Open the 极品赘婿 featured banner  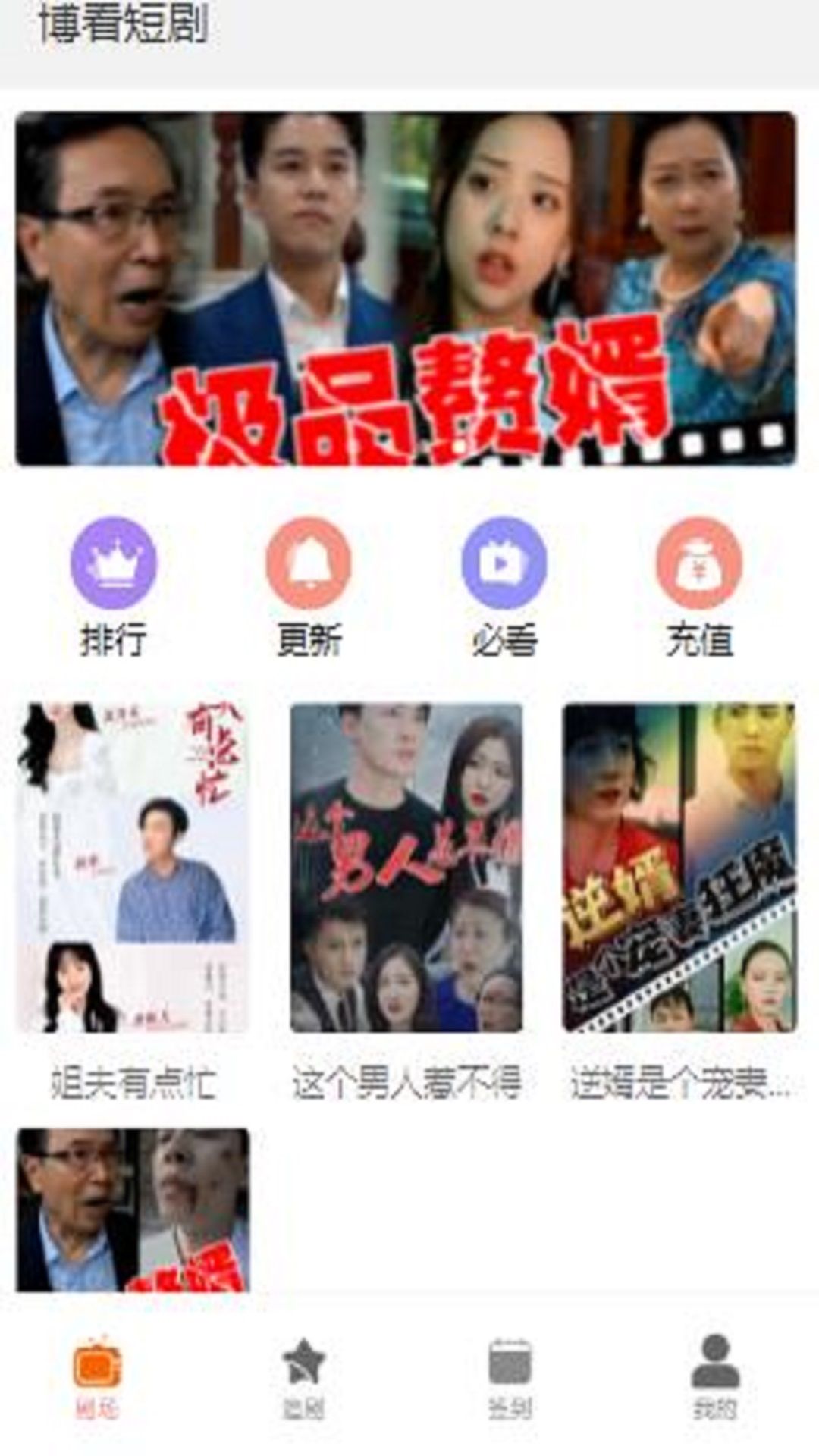406,288
